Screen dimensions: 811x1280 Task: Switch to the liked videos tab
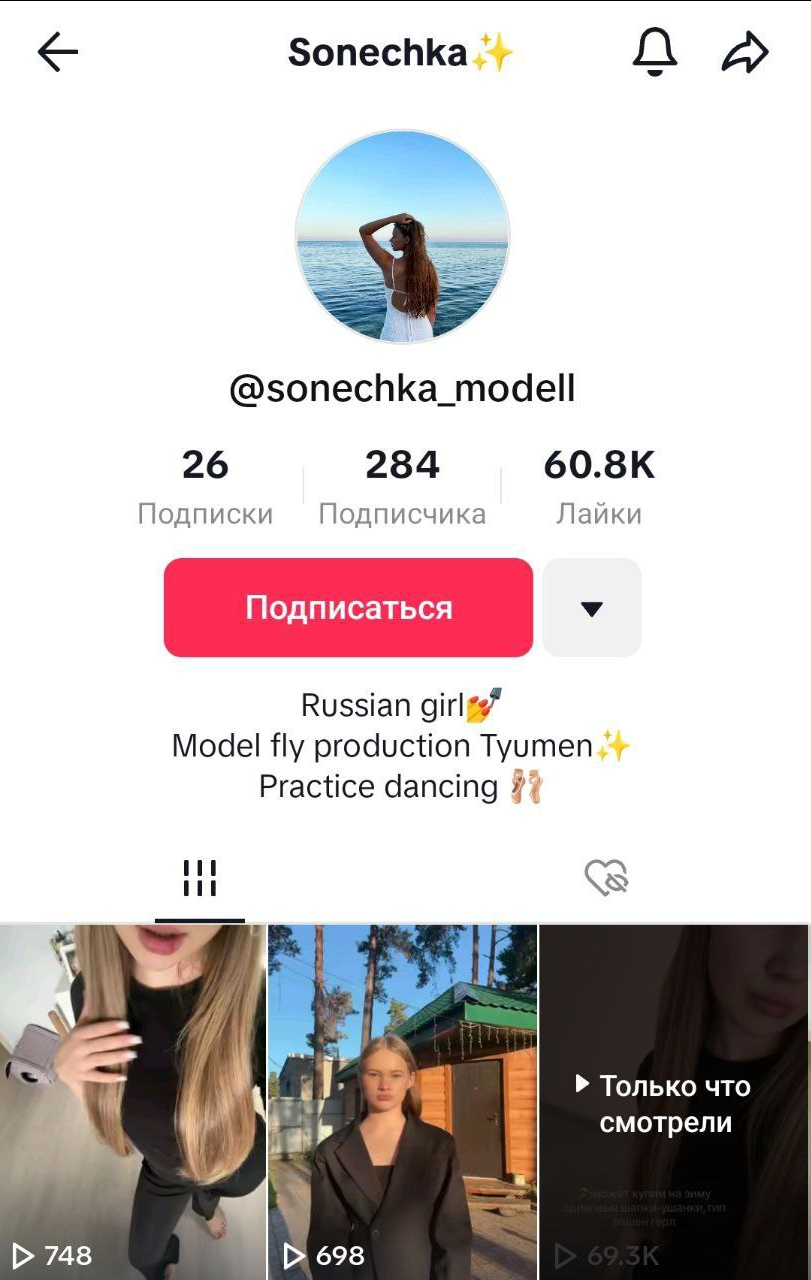pyautogui.click(x=606, y=879)
